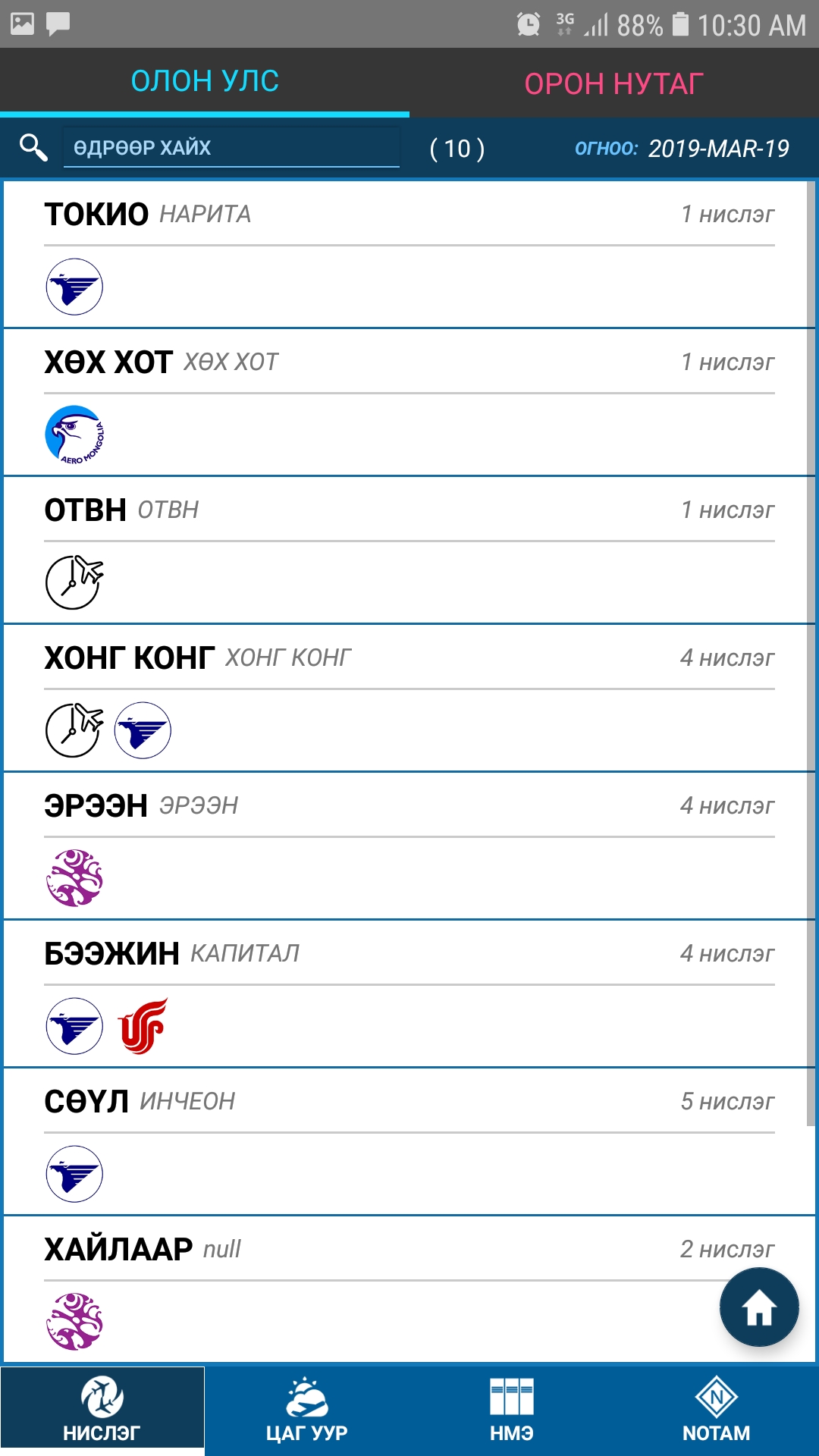Switch to the ОРОН НУТАГ tab
This screenshot has width=819, height=1456.
click(614, 83)
